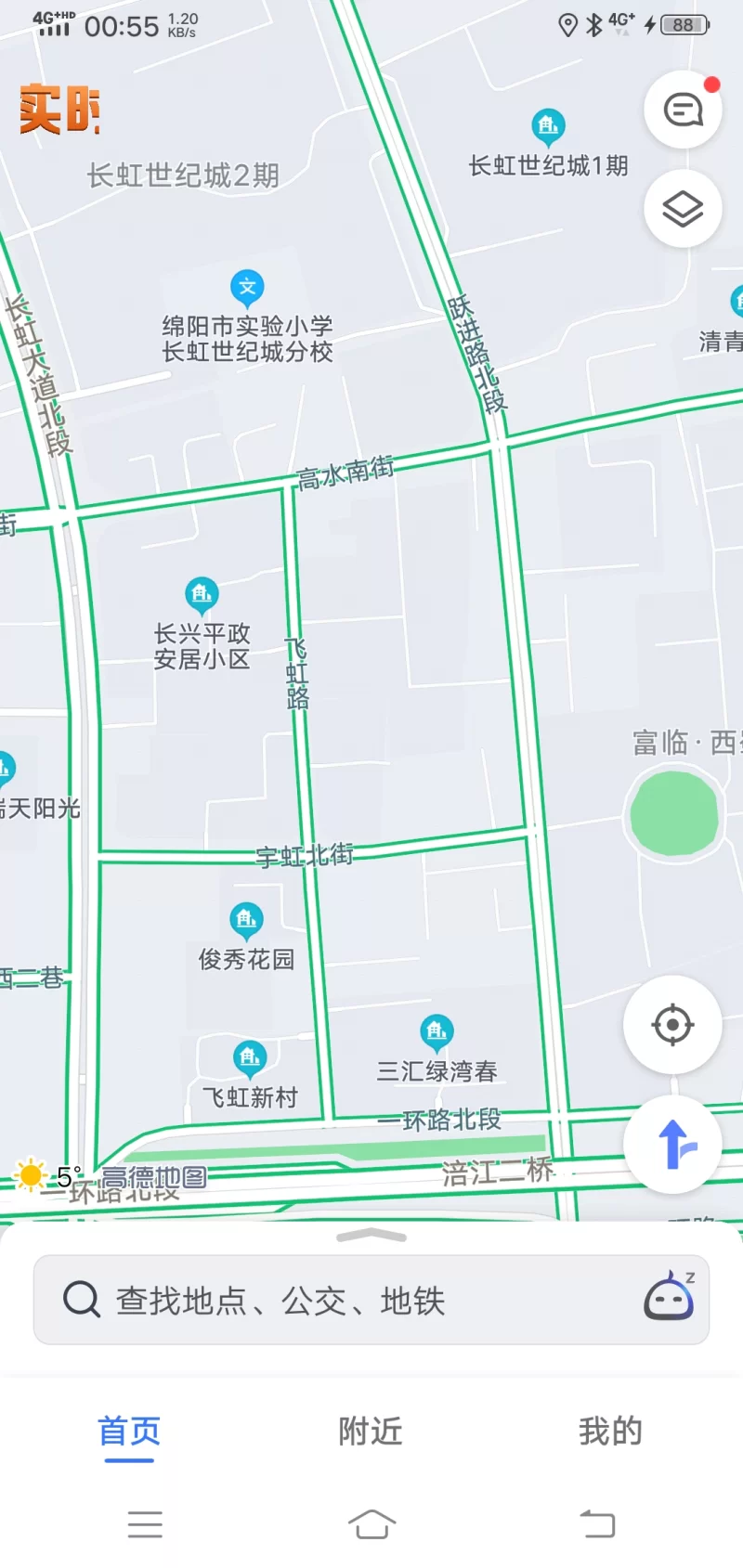
Task: Open the map layers selector
Action: pos(683,209)
